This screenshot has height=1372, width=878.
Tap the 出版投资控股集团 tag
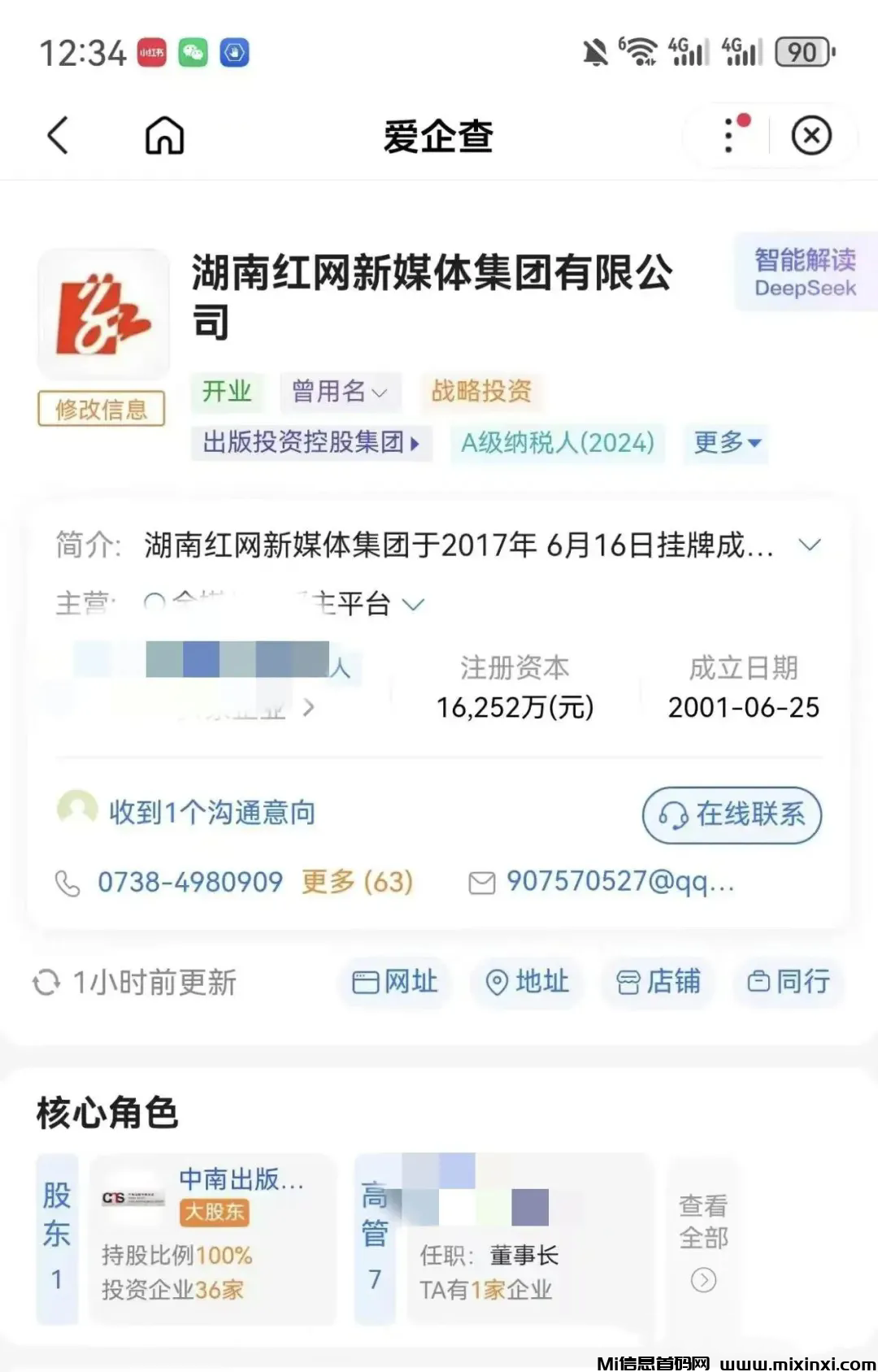(309, 444)
